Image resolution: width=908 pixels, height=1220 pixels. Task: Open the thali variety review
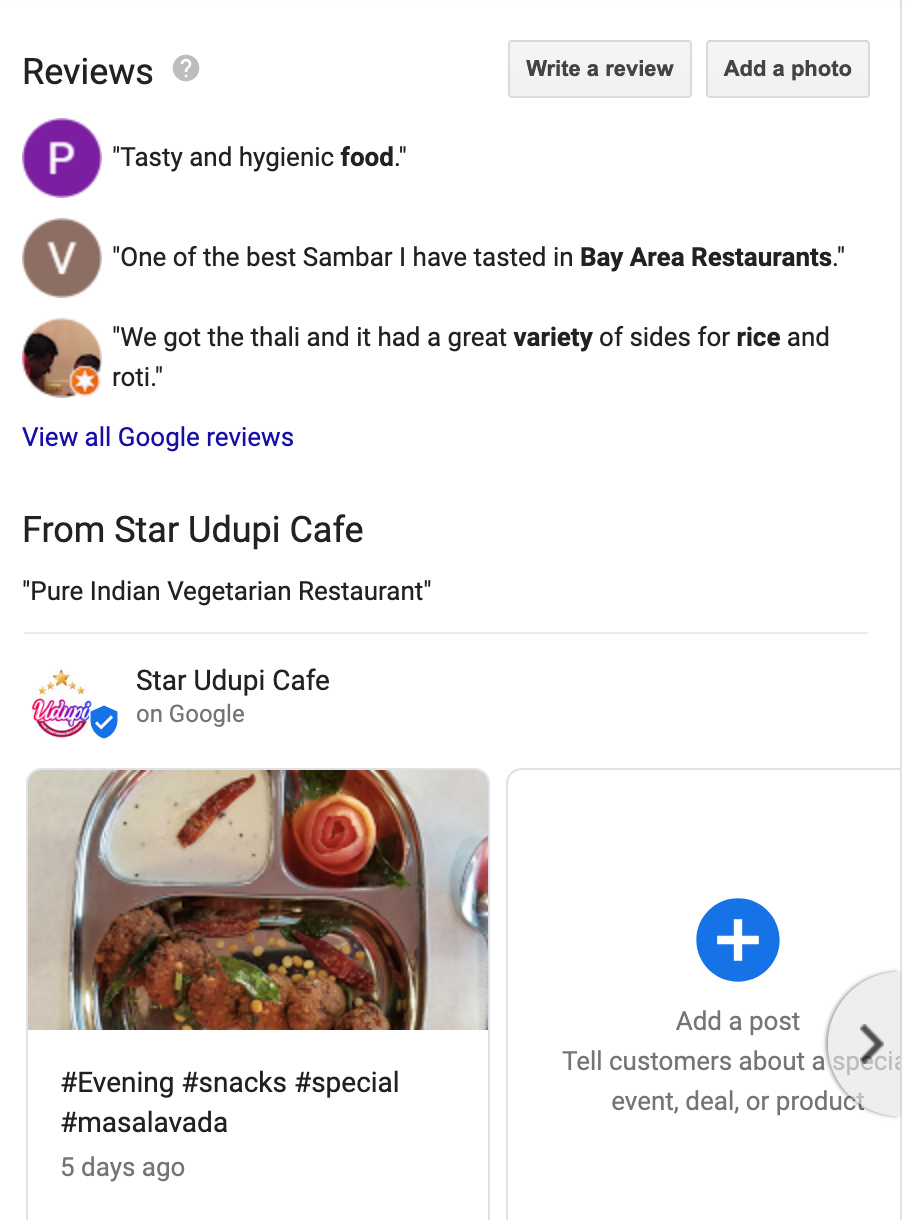470,356
